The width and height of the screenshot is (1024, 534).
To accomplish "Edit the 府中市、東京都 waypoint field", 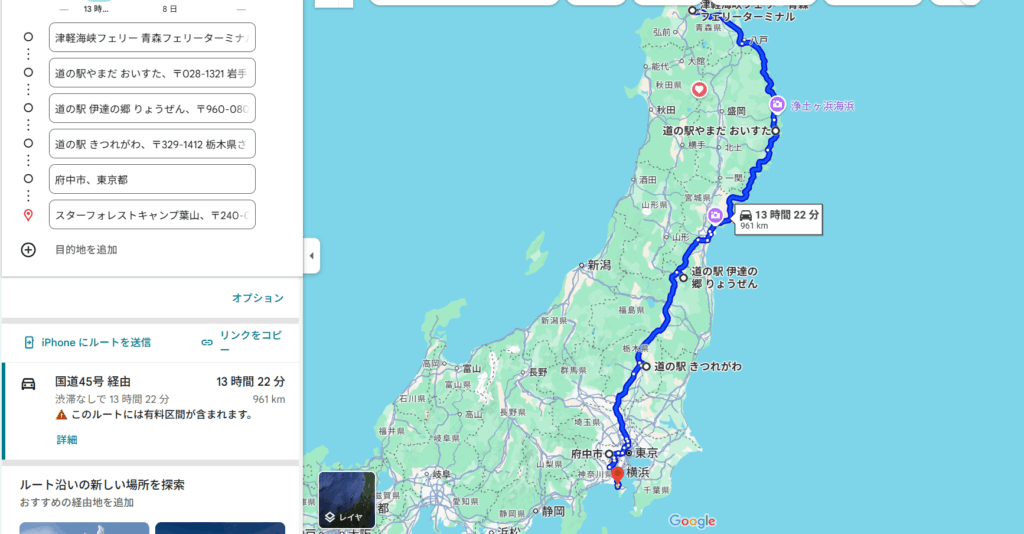I will coord(152,179).
